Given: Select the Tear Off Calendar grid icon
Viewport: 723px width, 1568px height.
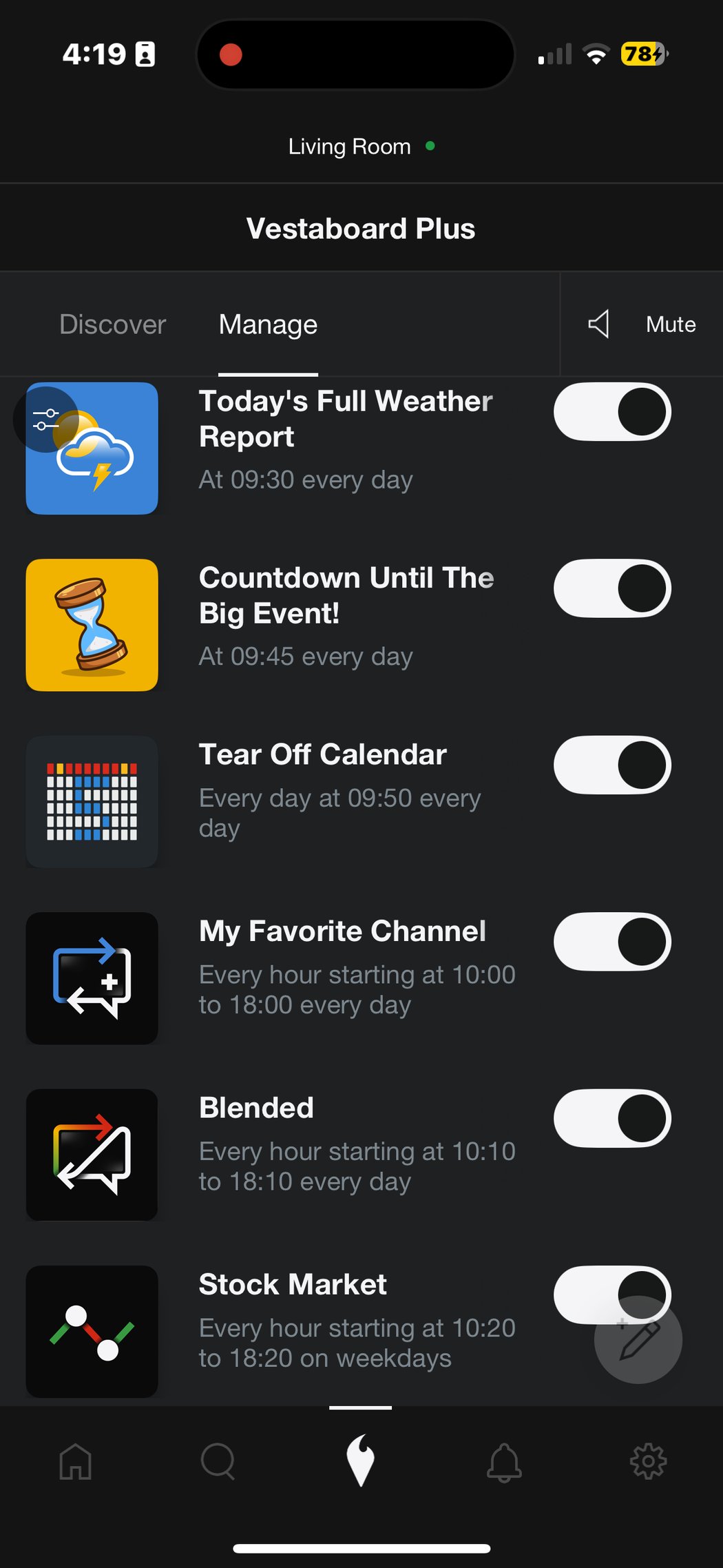Looking at the screenshot, I should (x=92, y=801).
